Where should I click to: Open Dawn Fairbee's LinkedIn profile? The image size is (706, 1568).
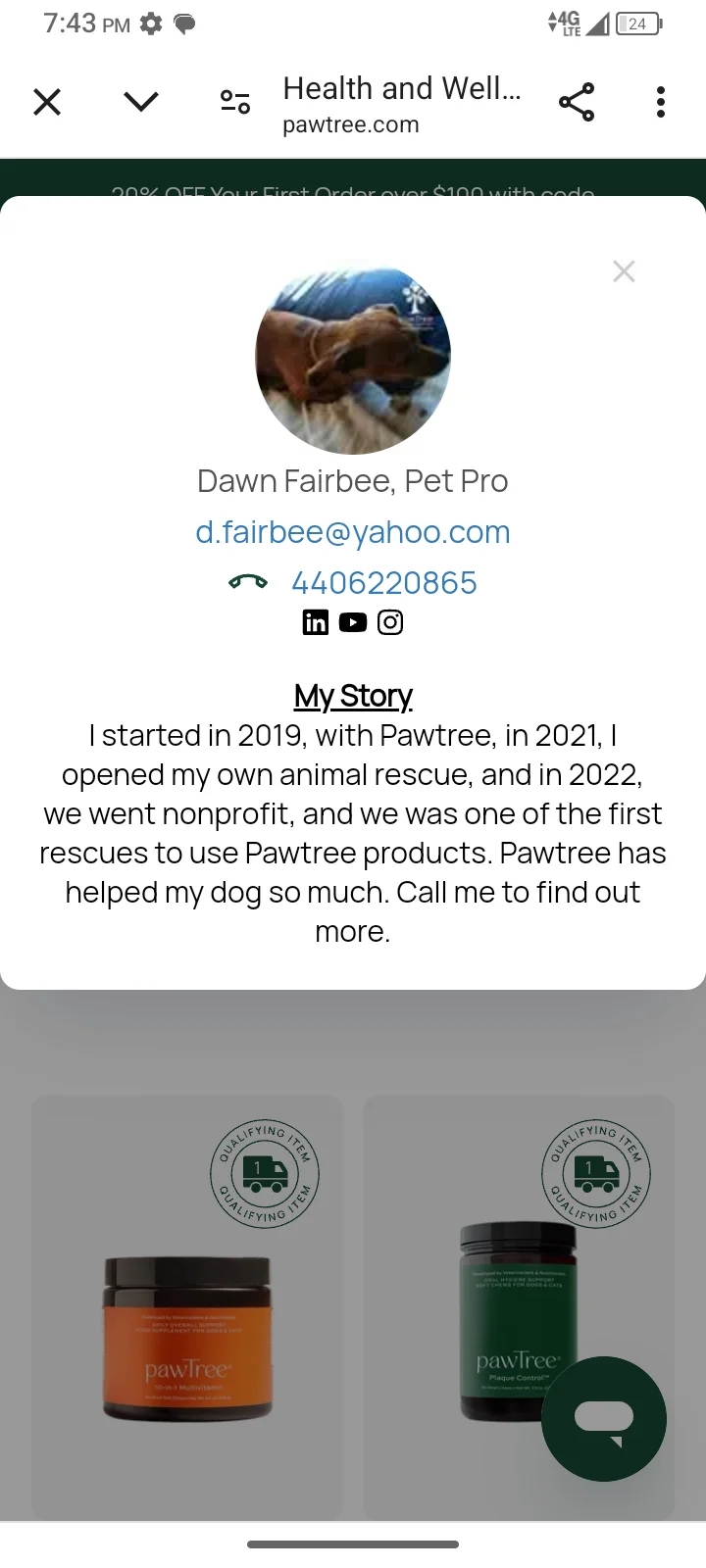pos(316,622)
